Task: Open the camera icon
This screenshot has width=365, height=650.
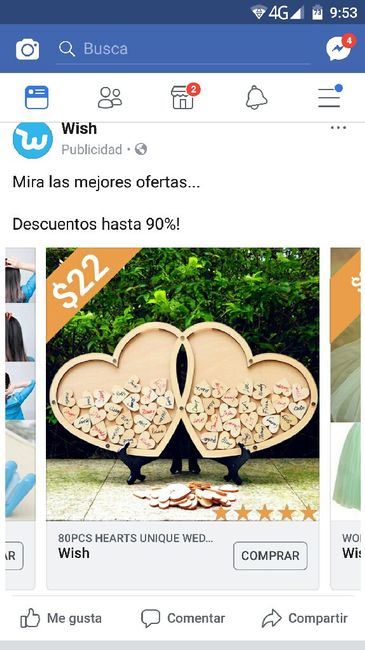Action: tap(27, 49)
